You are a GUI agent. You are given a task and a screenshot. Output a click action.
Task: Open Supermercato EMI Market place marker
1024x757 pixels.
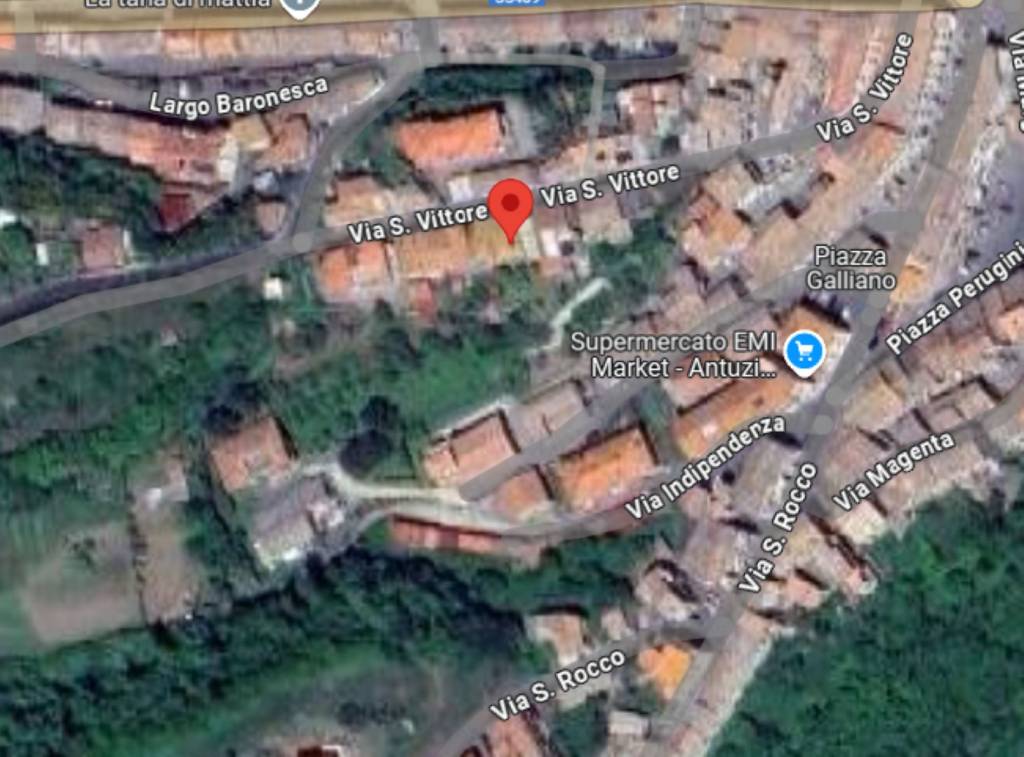pyautogui.click(x=803, y=352)
